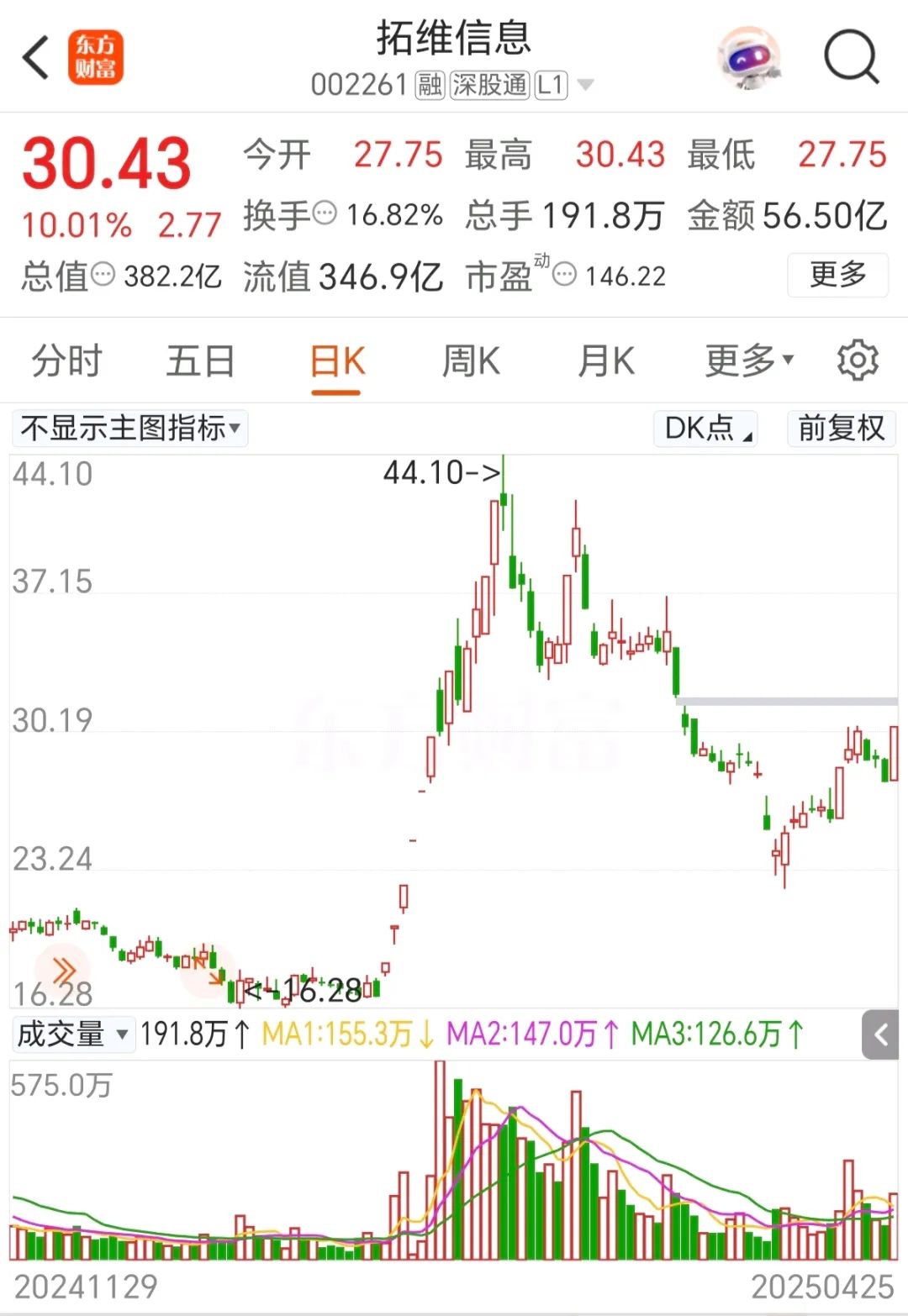The height and width of the screenshot is (1316, 908).
Task: Click the 融 margin trading badge
Action: point(430,84)
